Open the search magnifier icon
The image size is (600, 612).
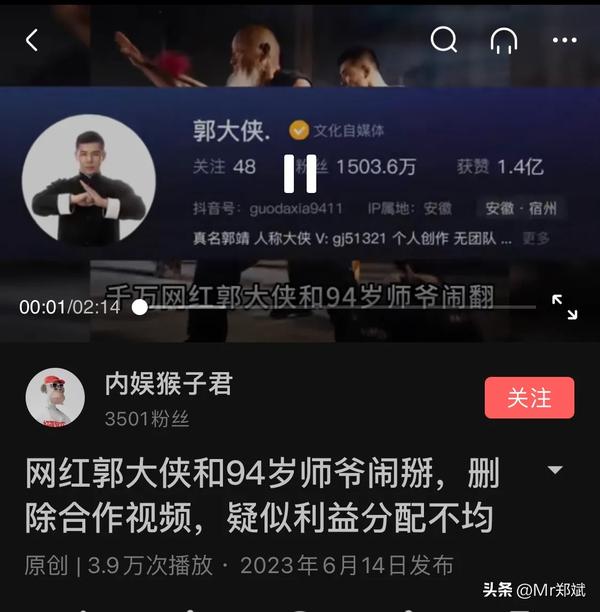click(443, 40)
